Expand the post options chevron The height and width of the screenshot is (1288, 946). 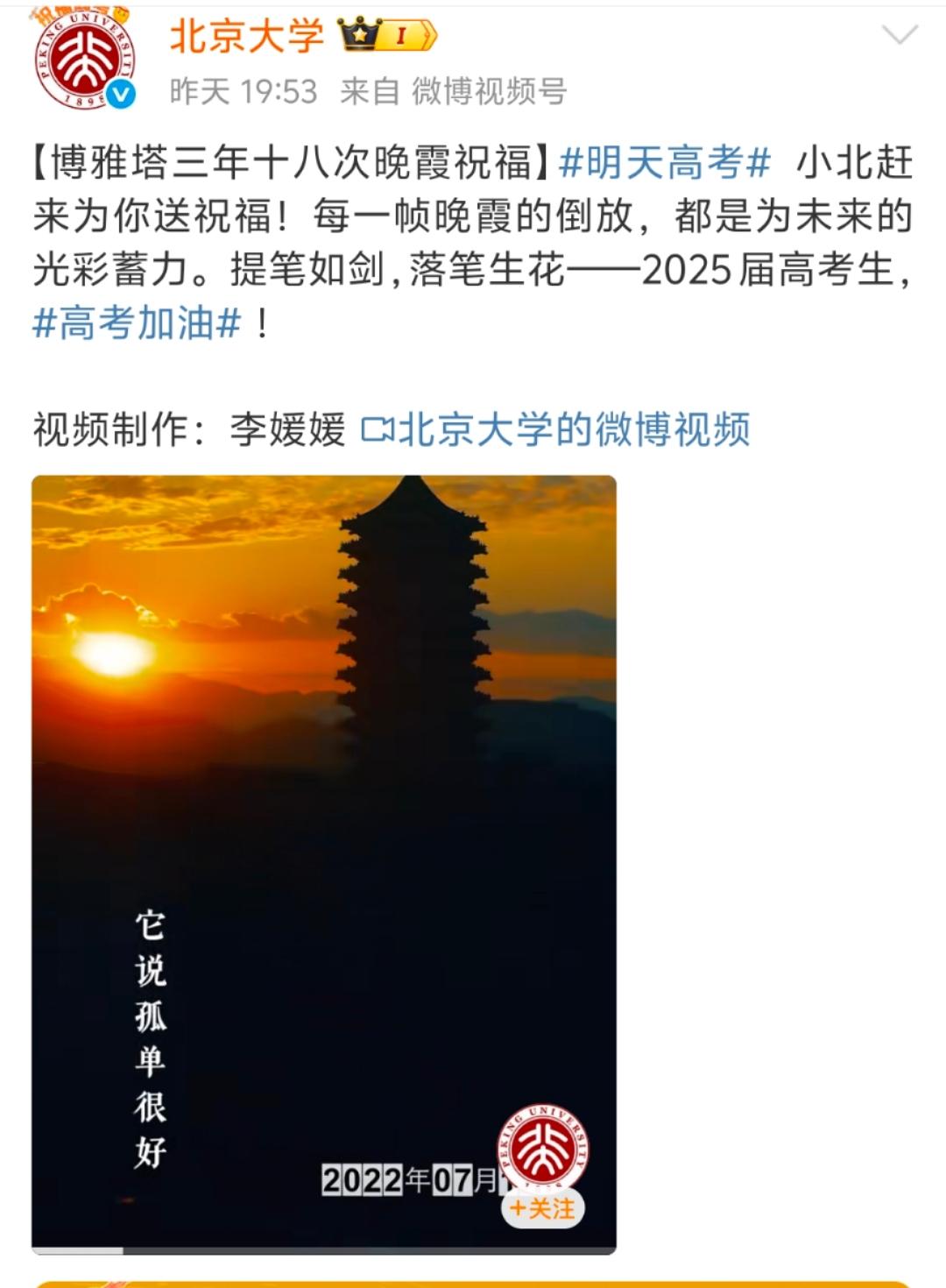(x=899, y=36)
